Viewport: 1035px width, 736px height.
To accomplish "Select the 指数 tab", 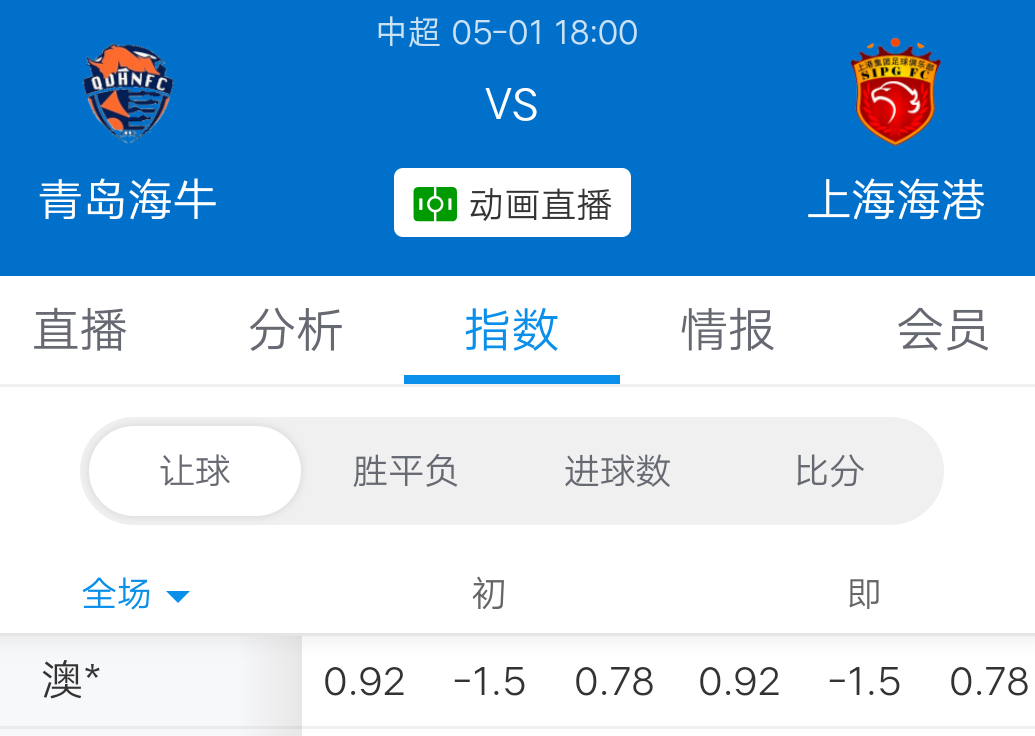I will tap(511, 331).
